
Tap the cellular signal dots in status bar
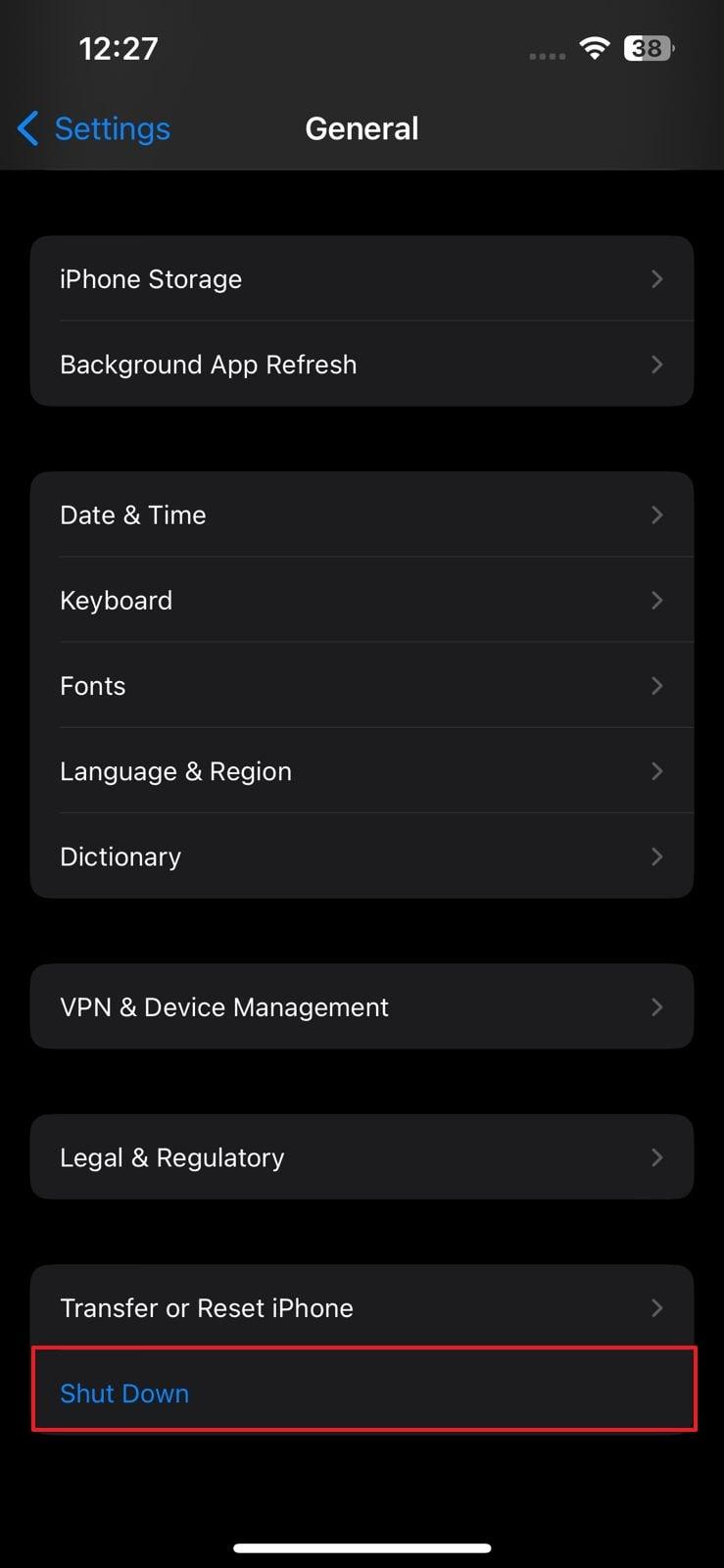(x=545, y=55)
